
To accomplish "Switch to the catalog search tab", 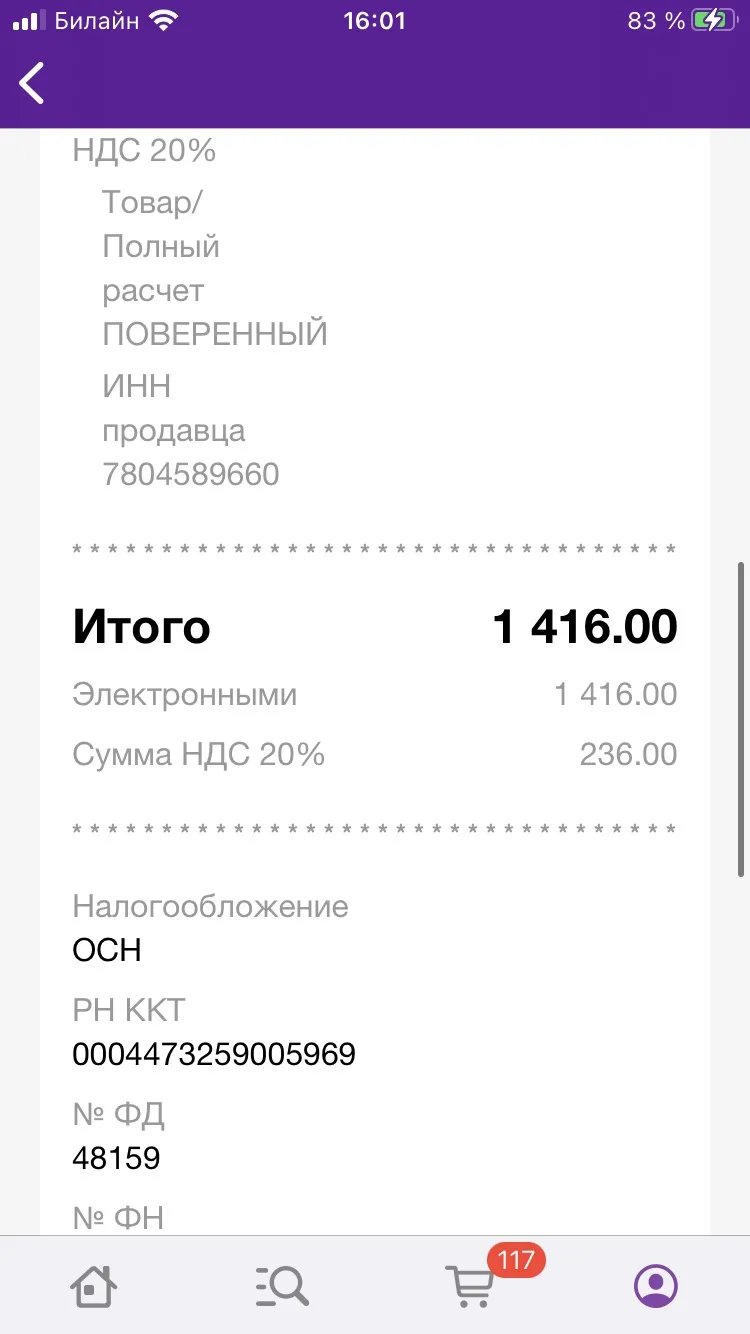I will click(x=281, y=1285).
